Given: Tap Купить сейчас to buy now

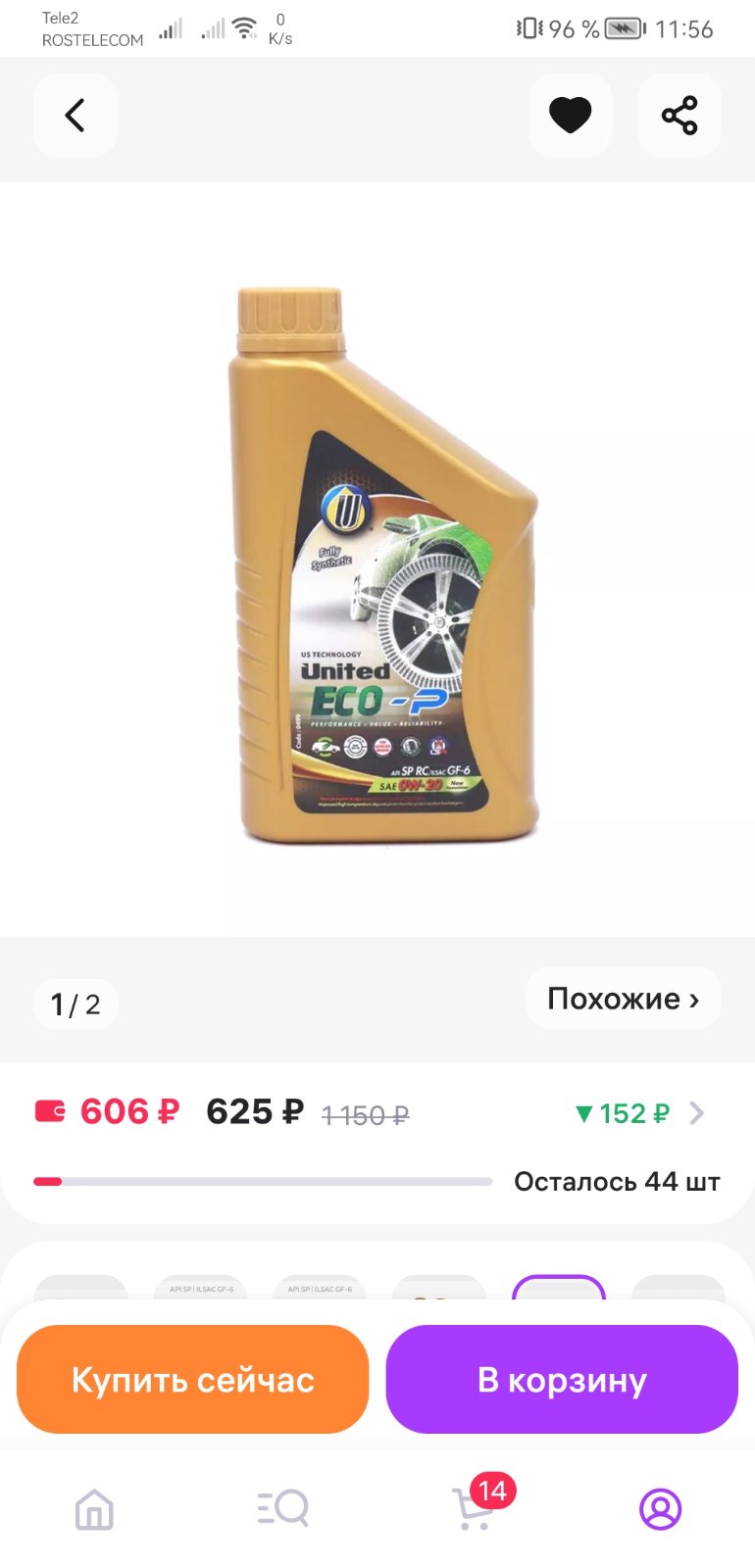Looking at the screenshot, I should click(x=193, y=1380).
